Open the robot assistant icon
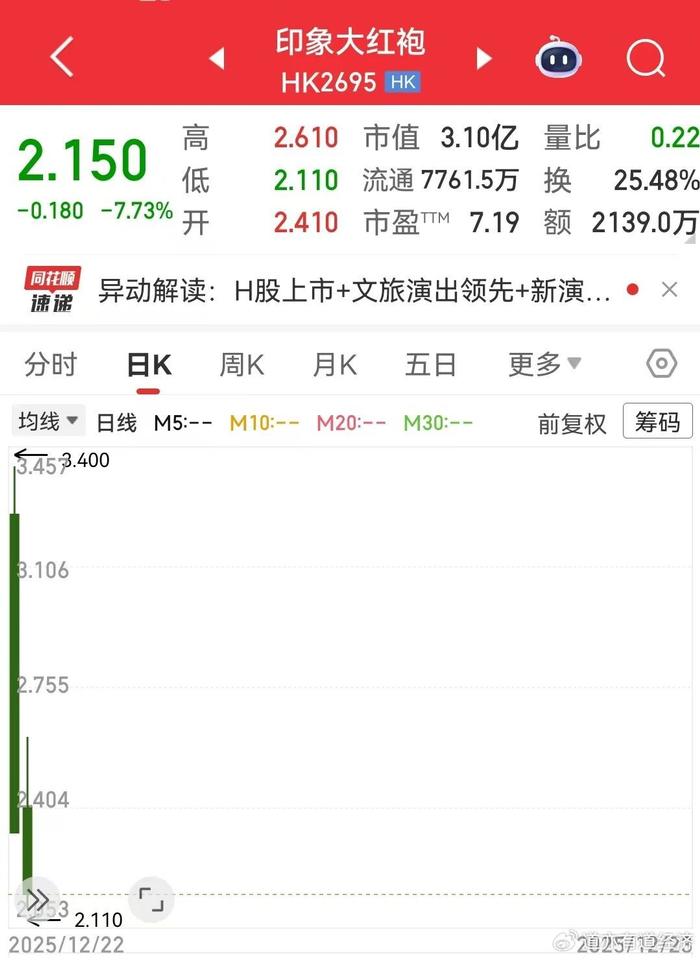This screenshot has height=958, width=700. click(x=559, y=57)
